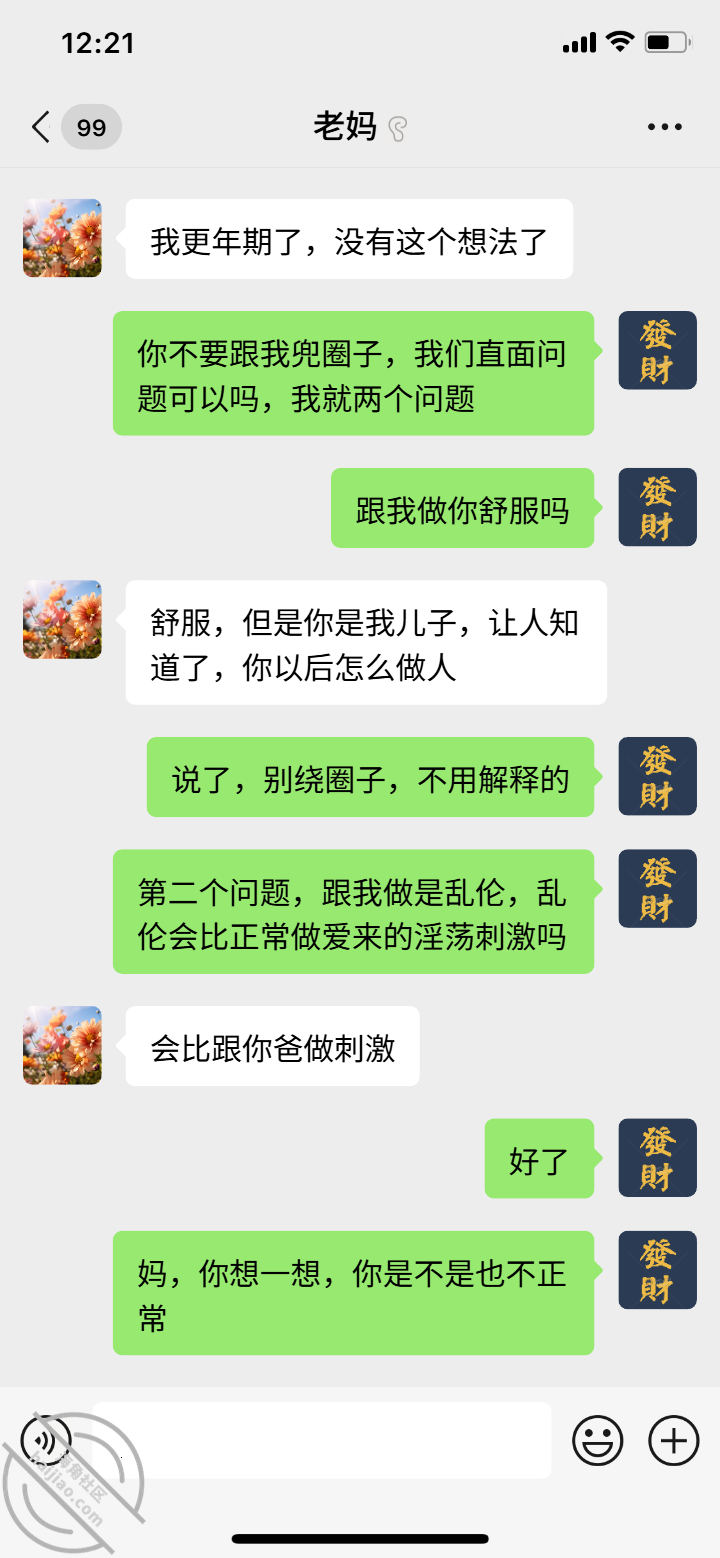Expand the 發財 badge beside 好了 message
This screenshot has width=720, height=1558.
coord(656,1158)
